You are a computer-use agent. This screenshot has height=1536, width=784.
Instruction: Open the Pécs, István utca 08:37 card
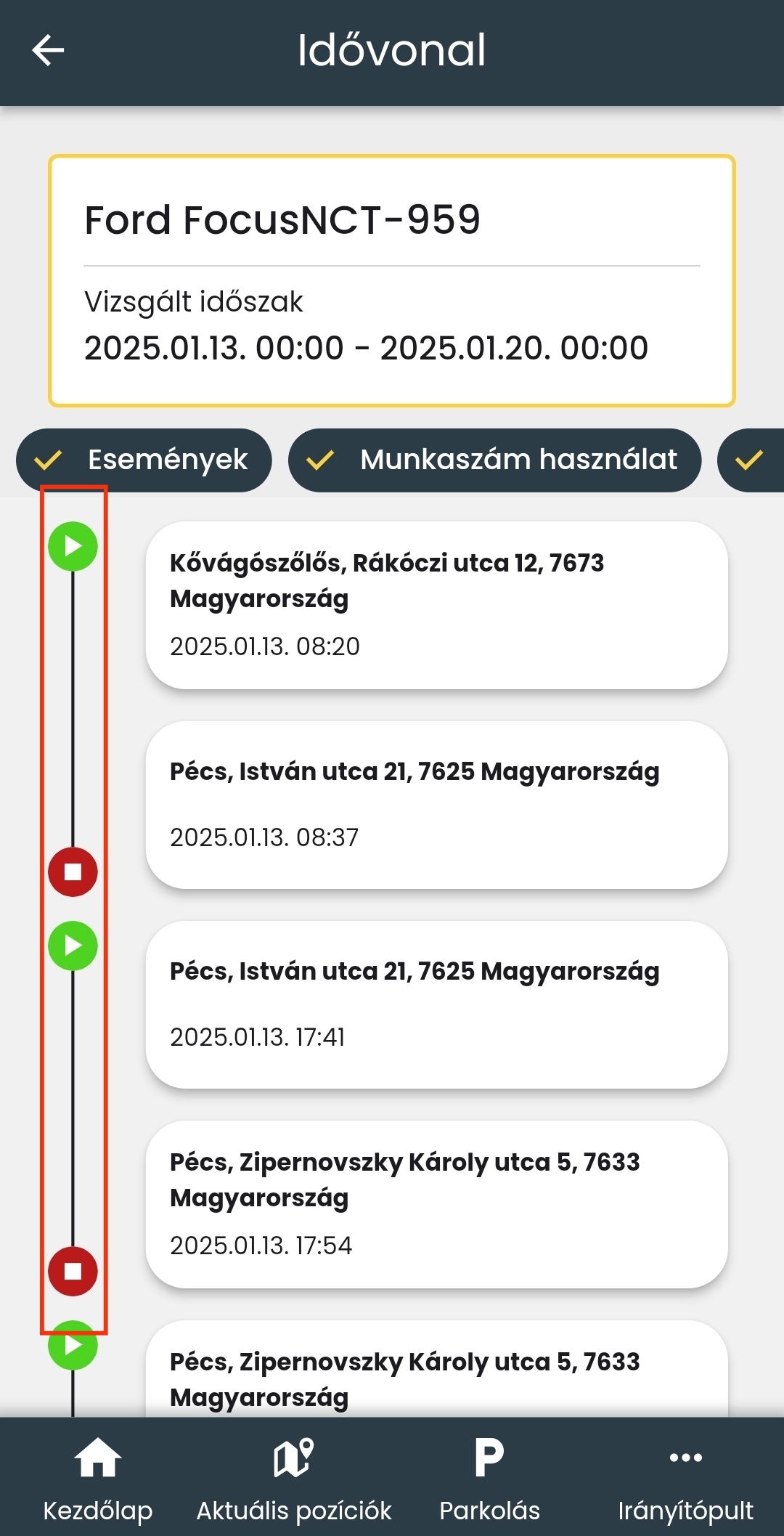(x=436, y=805)
